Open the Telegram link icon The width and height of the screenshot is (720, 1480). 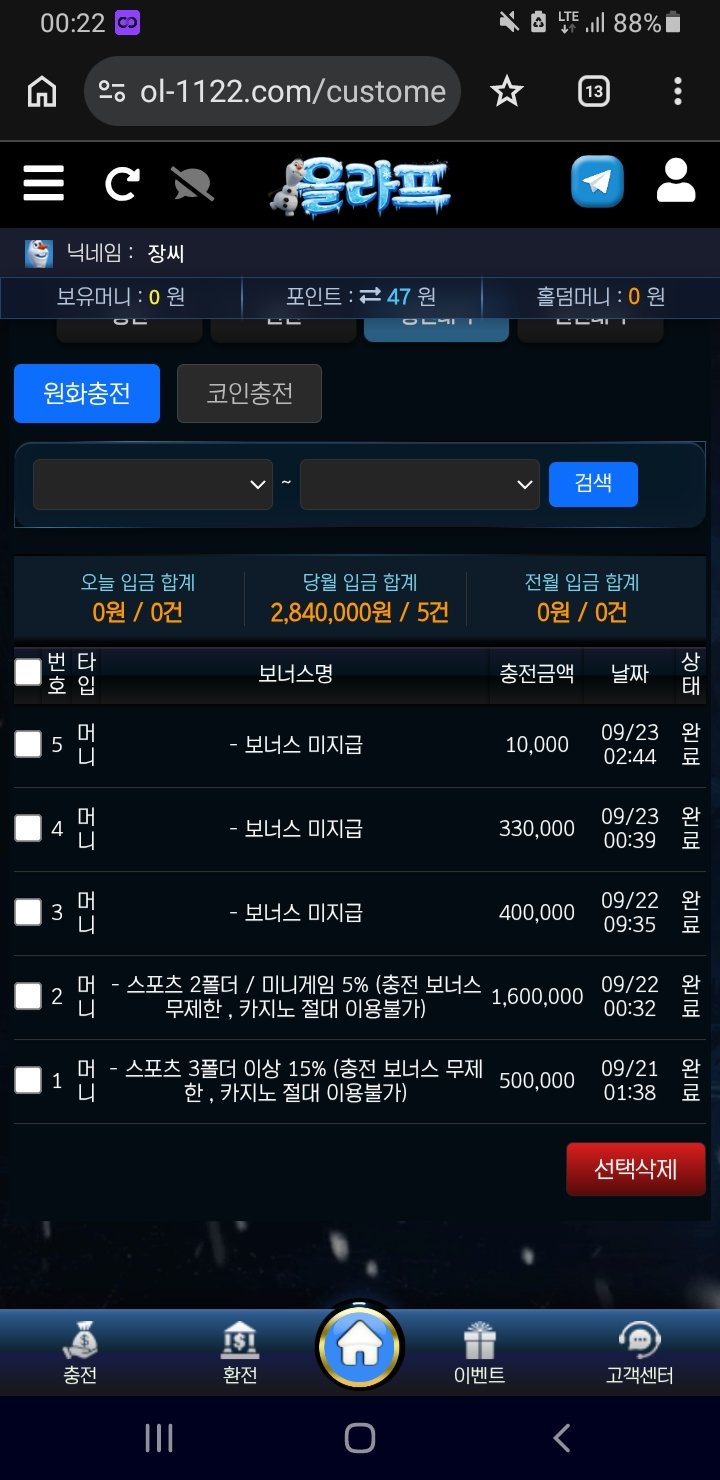click(598, 182)
